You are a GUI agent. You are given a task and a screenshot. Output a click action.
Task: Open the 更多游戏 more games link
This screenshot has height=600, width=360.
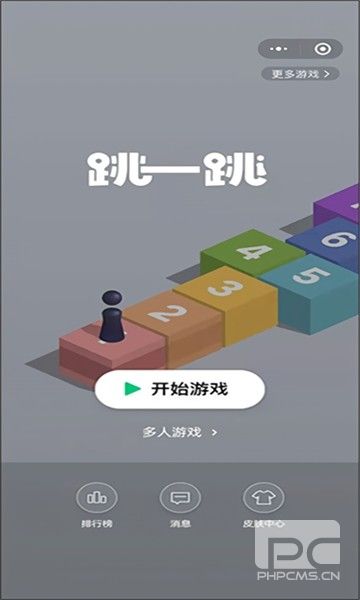click(x=300, y=73)
